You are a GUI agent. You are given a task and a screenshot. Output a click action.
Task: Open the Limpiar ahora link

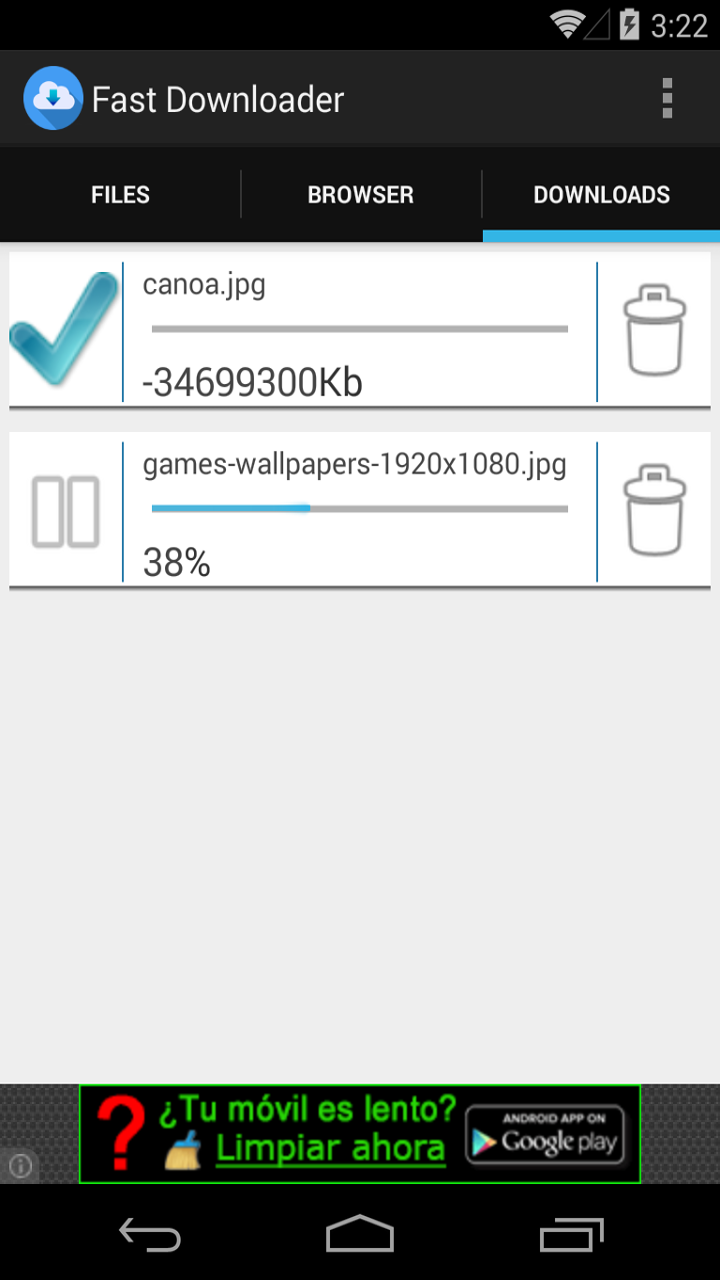[x=330, y=1150]
